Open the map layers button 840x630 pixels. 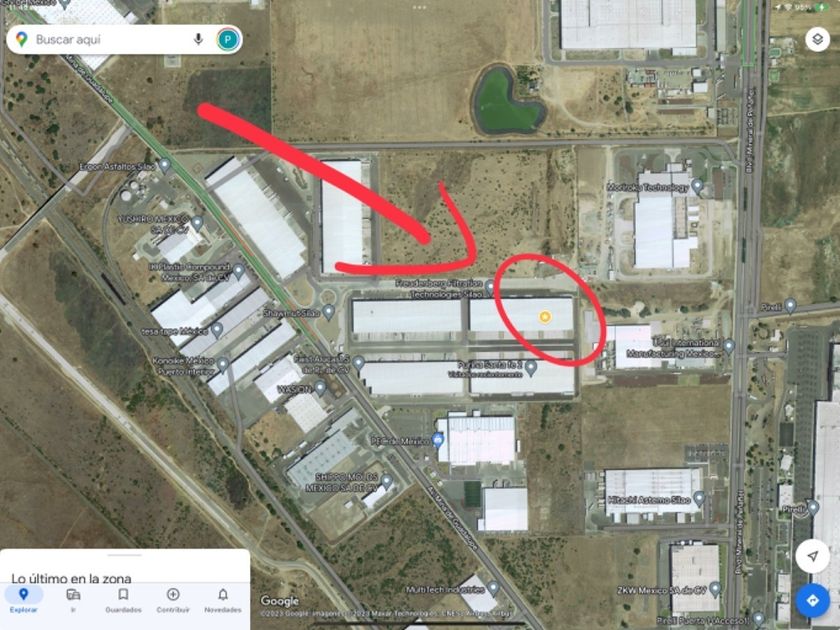point(816,40)
